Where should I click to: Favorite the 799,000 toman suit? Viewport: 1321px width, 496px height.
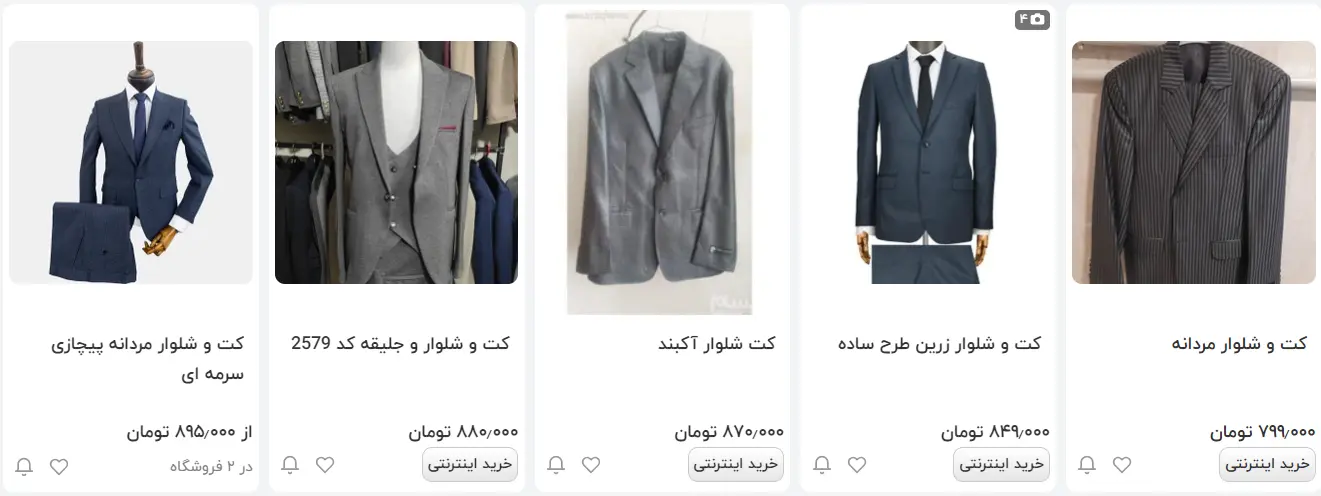[x=1122, y=465]
